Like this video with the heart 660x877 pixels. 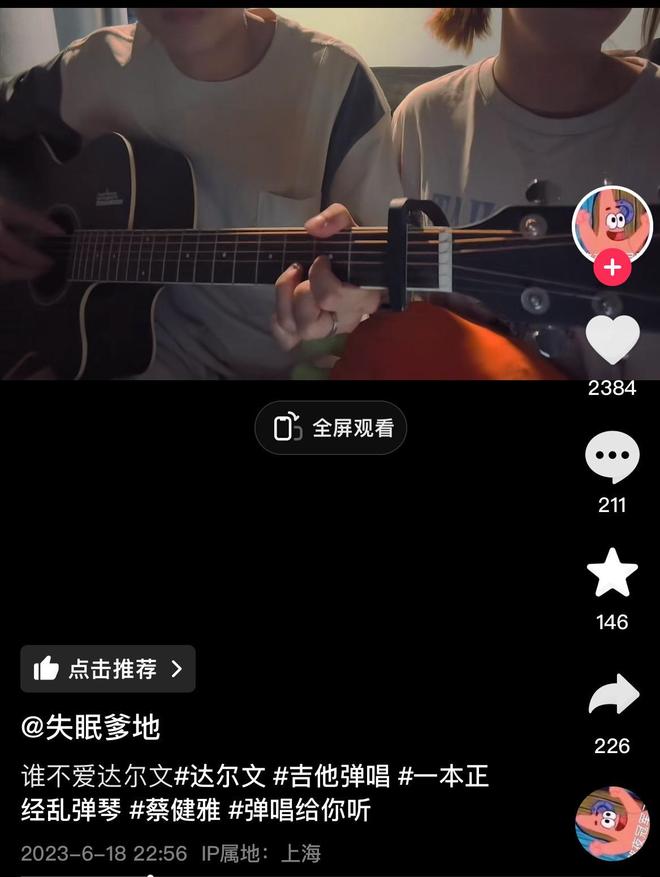(612, 339)
